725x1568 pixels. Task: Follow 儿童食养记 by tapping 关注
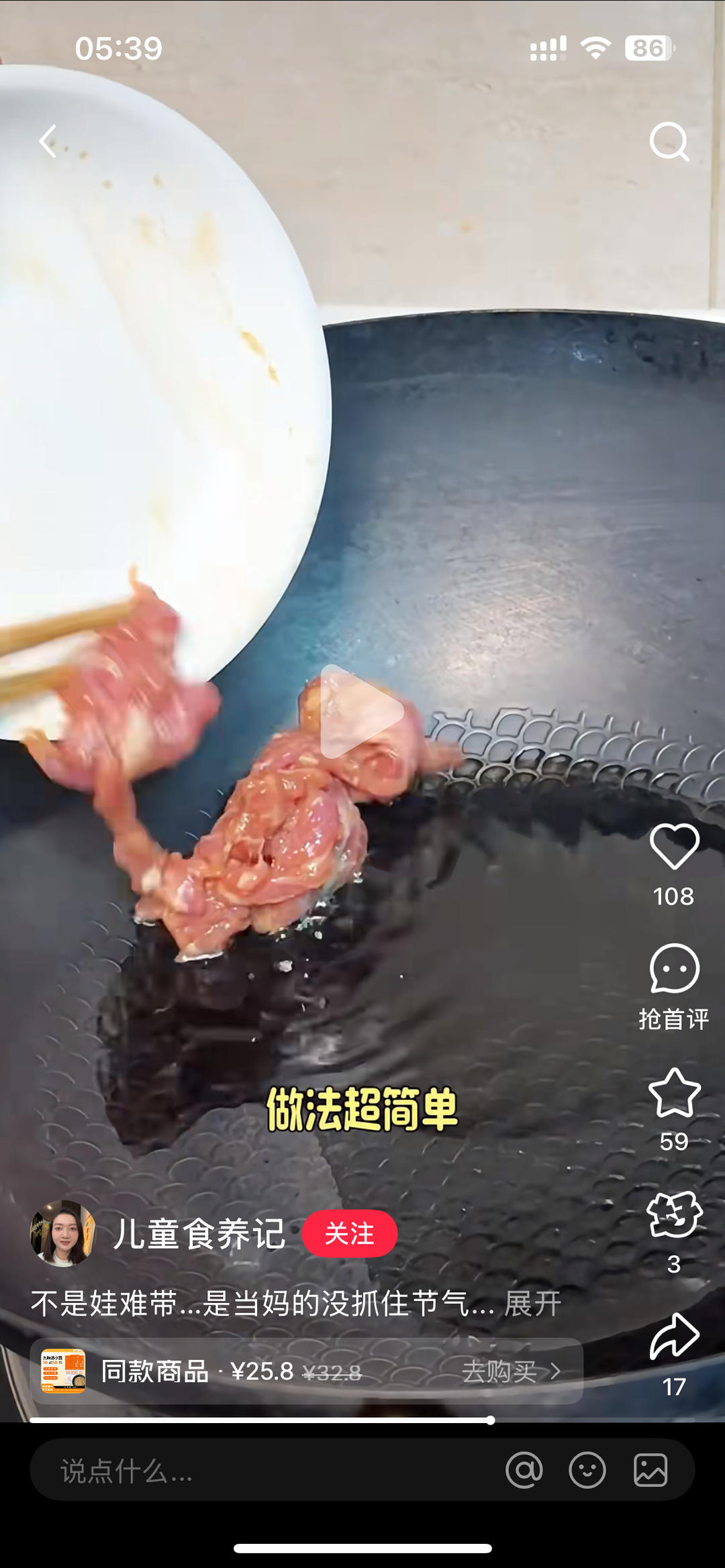[x=350, y=1234]
